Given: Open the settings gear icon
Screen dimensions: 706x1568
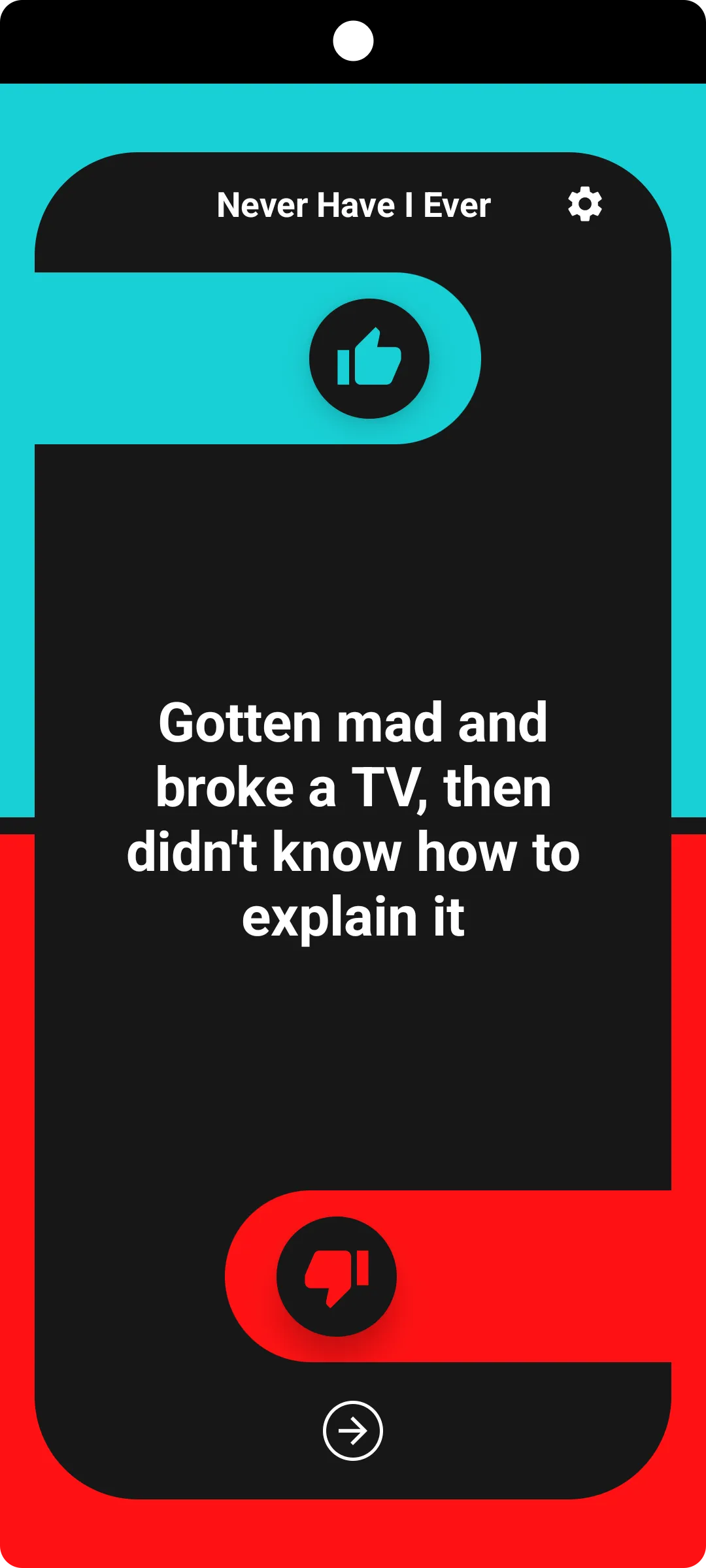Looking at the screenshot, I should (584, 204).
